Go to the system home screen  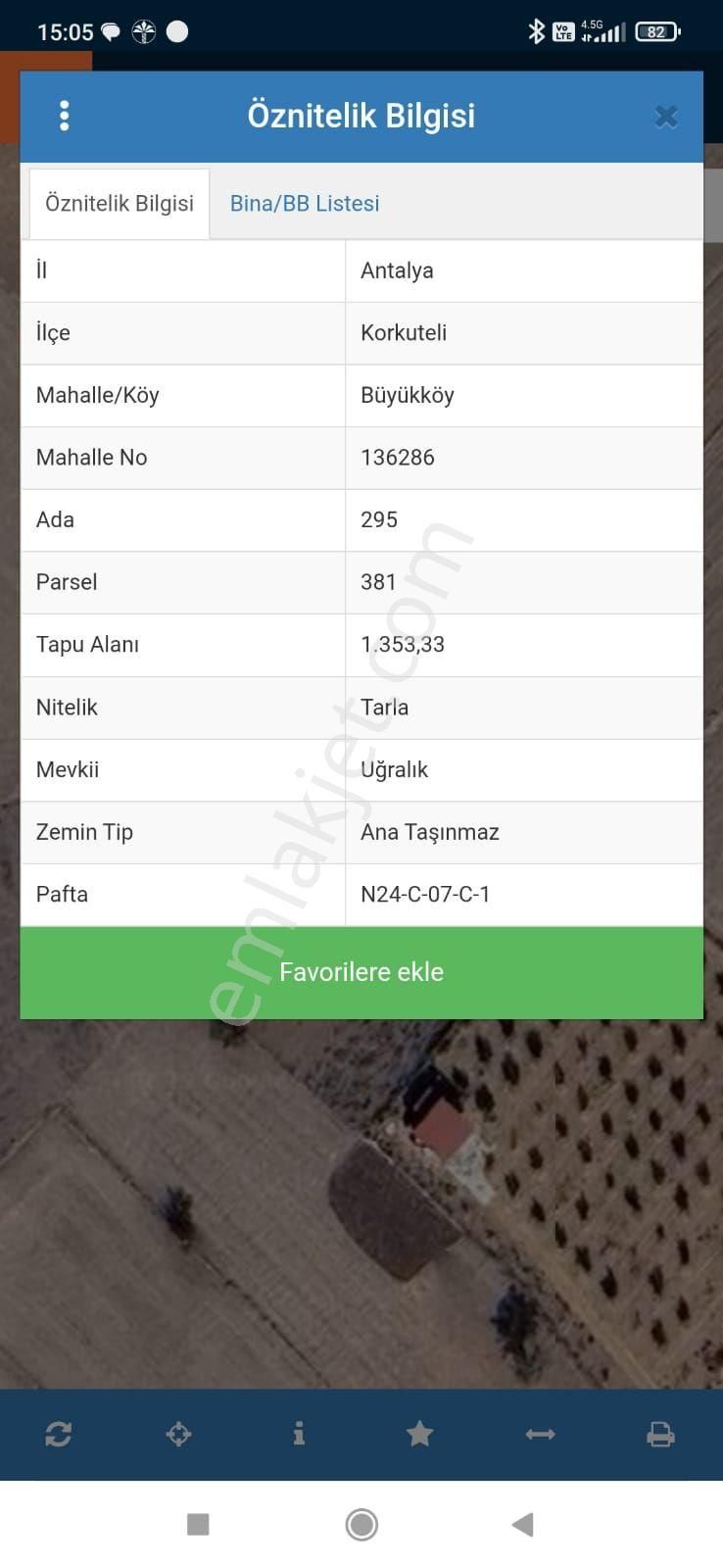(361, 1524)
